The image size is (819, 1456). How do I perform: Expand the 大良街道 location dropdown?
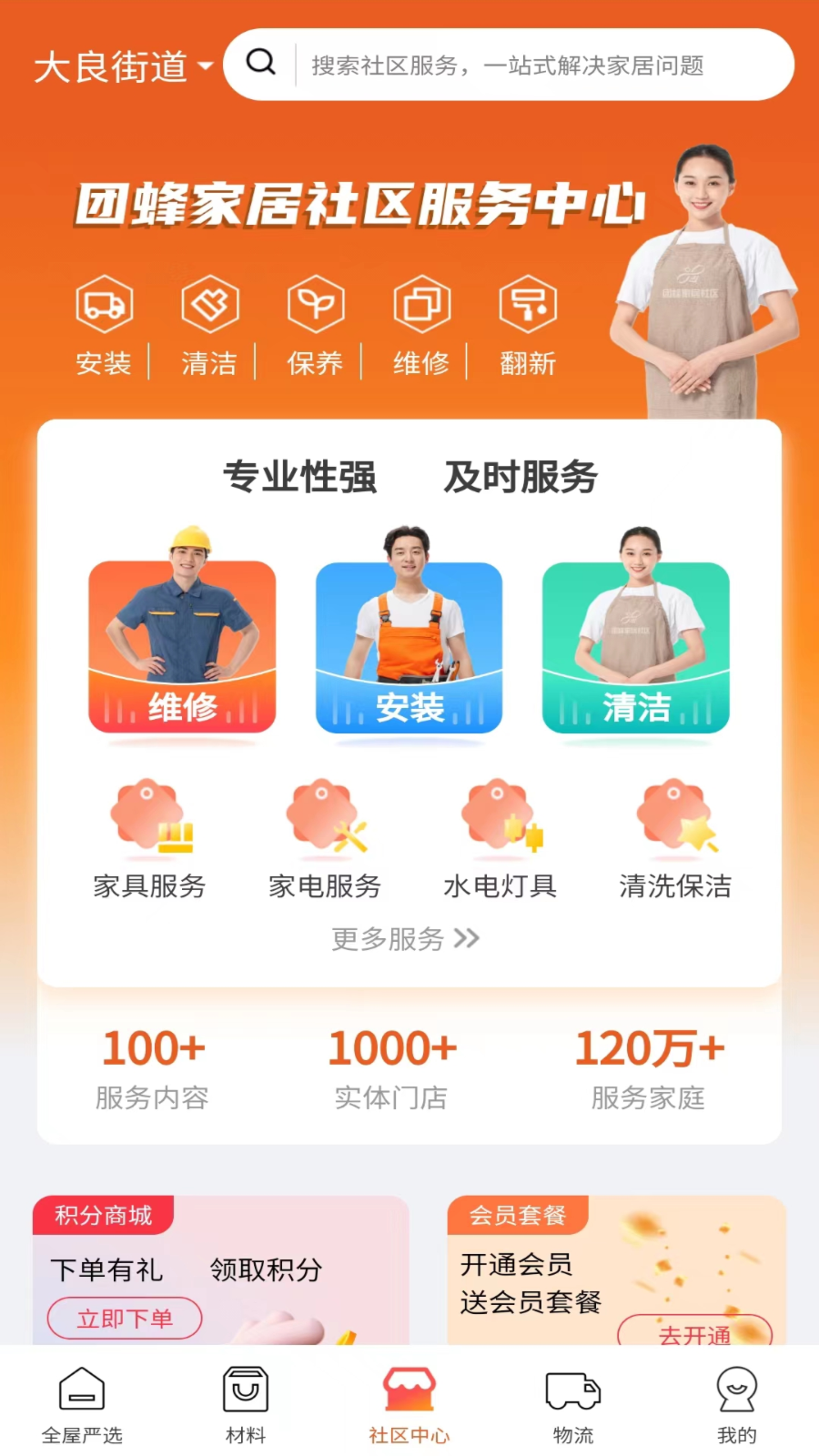point(123,65)
